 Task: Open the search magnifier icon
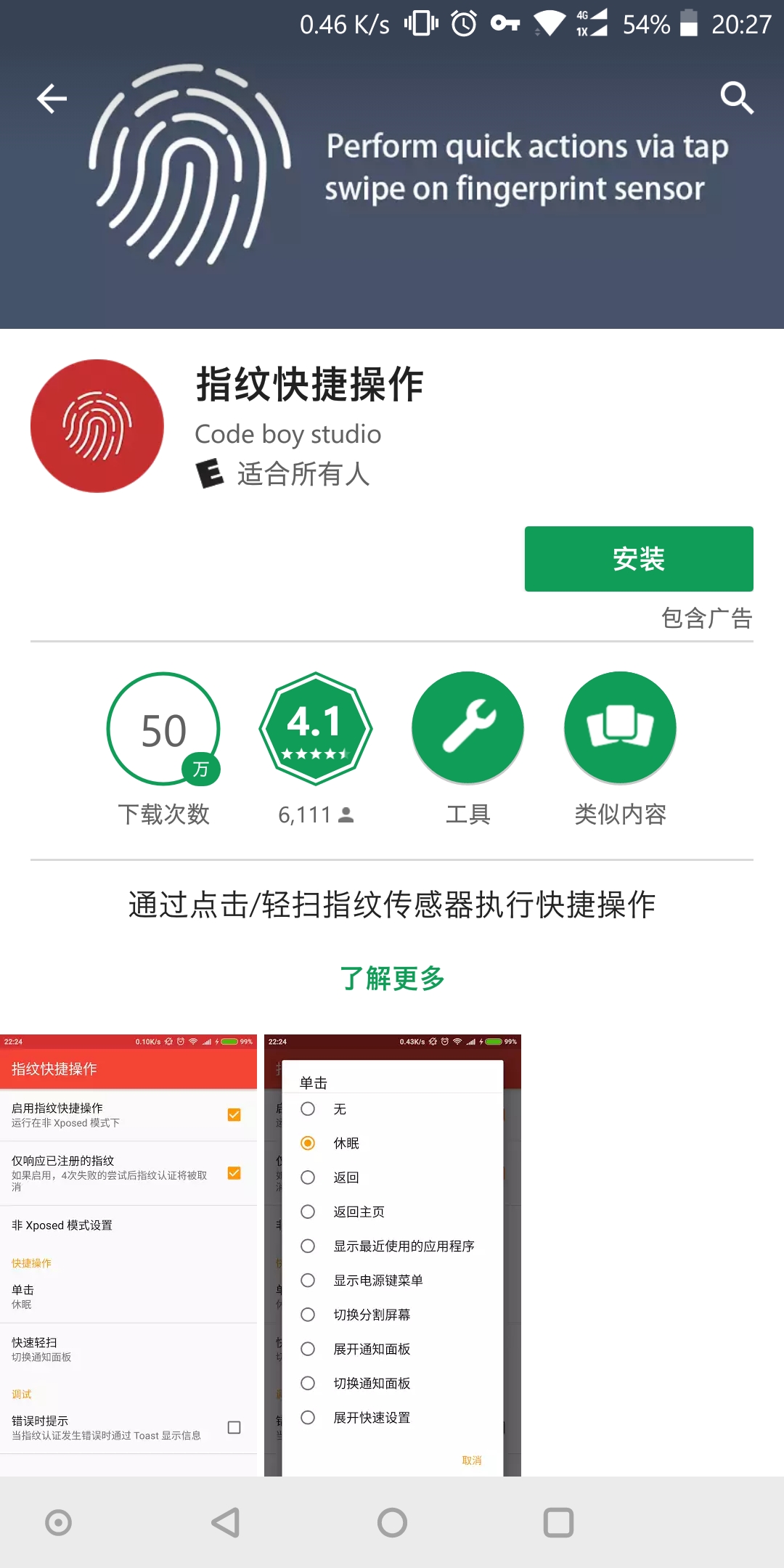click(736, 98)
